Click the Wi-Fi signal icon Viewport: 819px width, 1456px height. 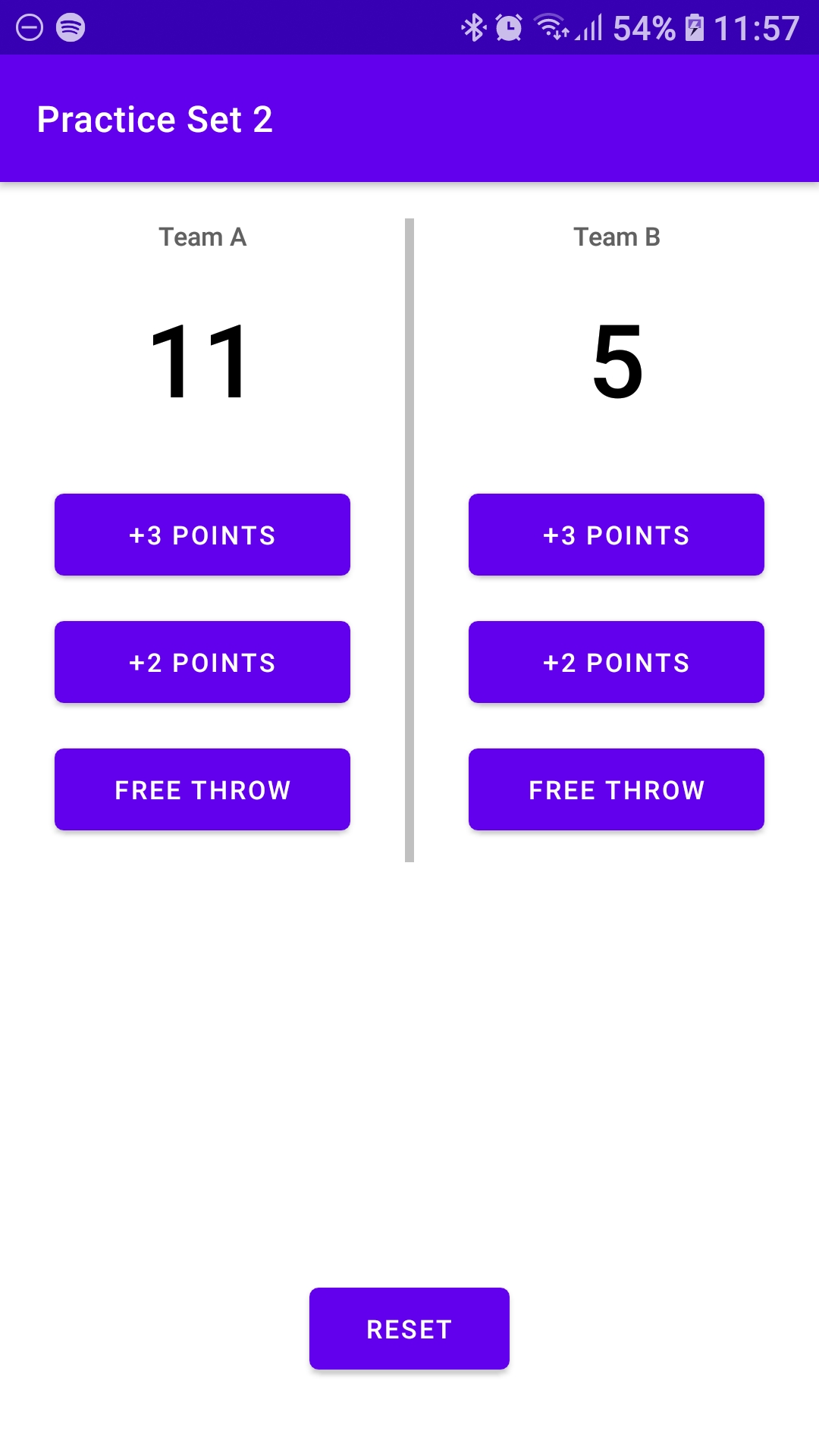point(553,27)
